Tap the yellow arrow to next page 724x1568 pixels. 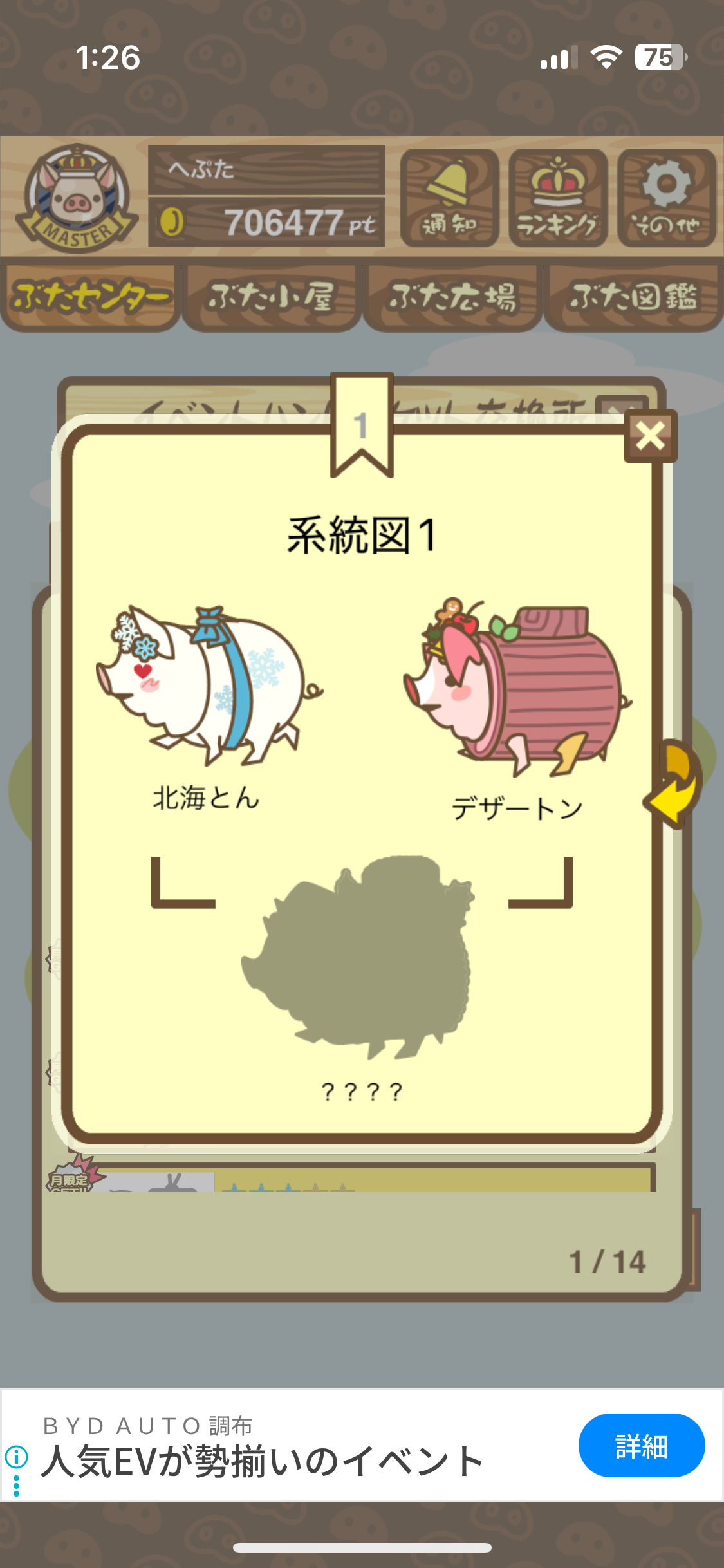click(x=676, y=785)
